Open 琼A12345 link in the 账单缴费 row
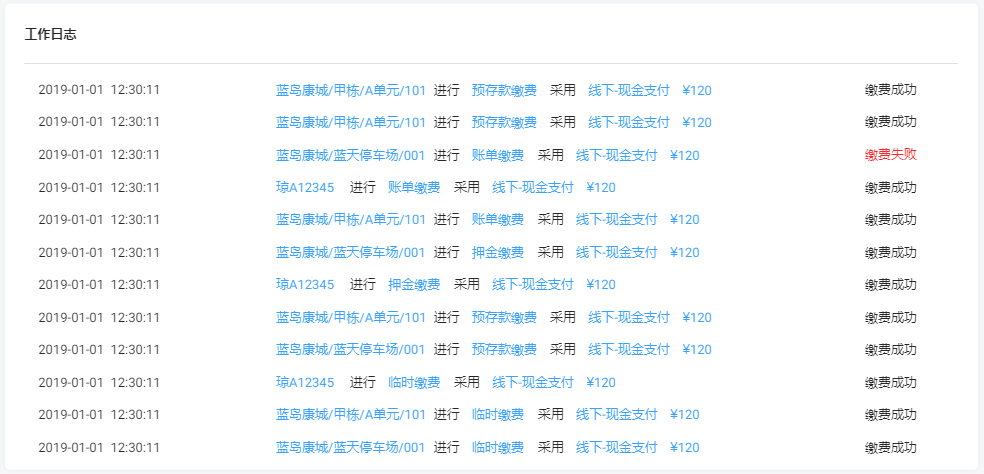 (x=305, y=187)
